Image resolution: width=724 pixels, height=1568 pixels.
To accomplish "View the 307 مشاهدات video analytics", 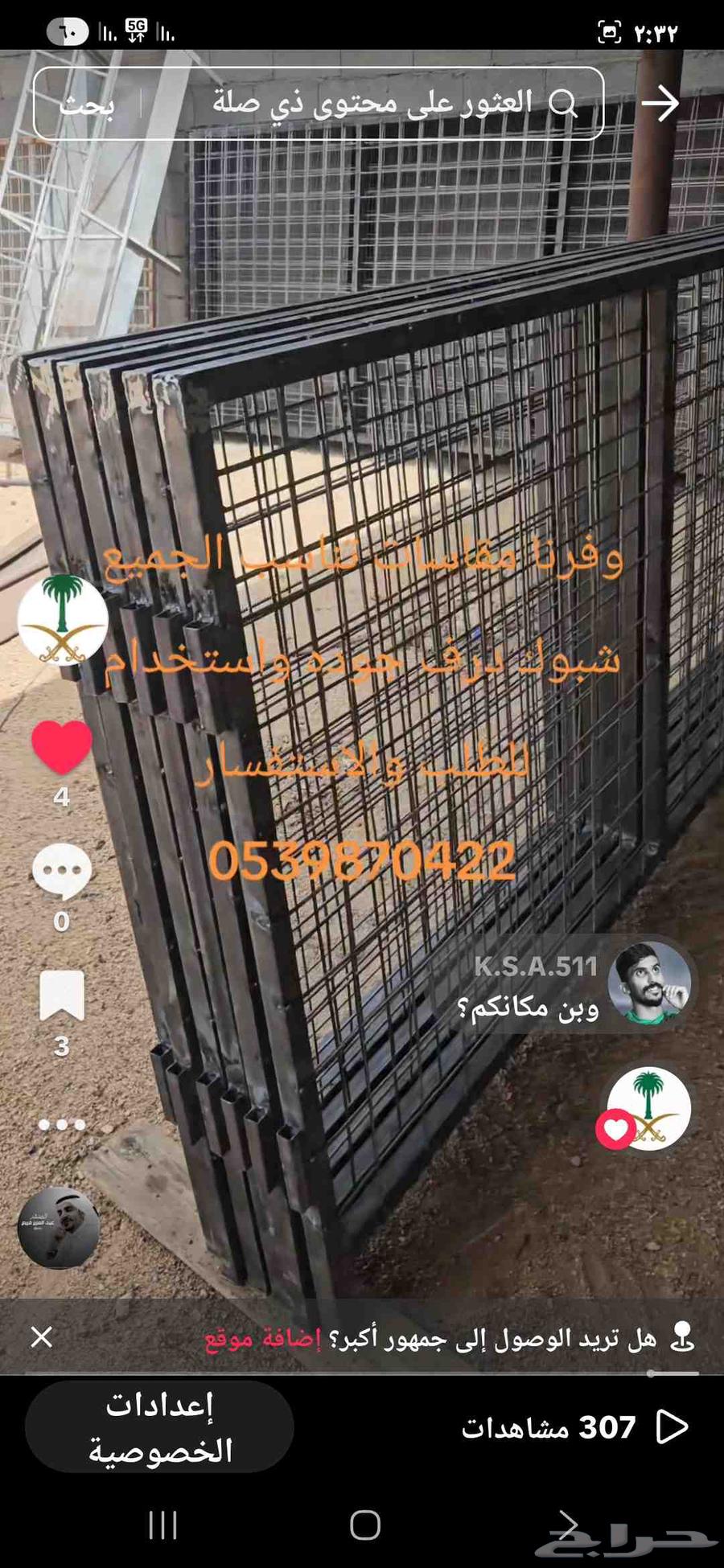I will pos(574,1427).
